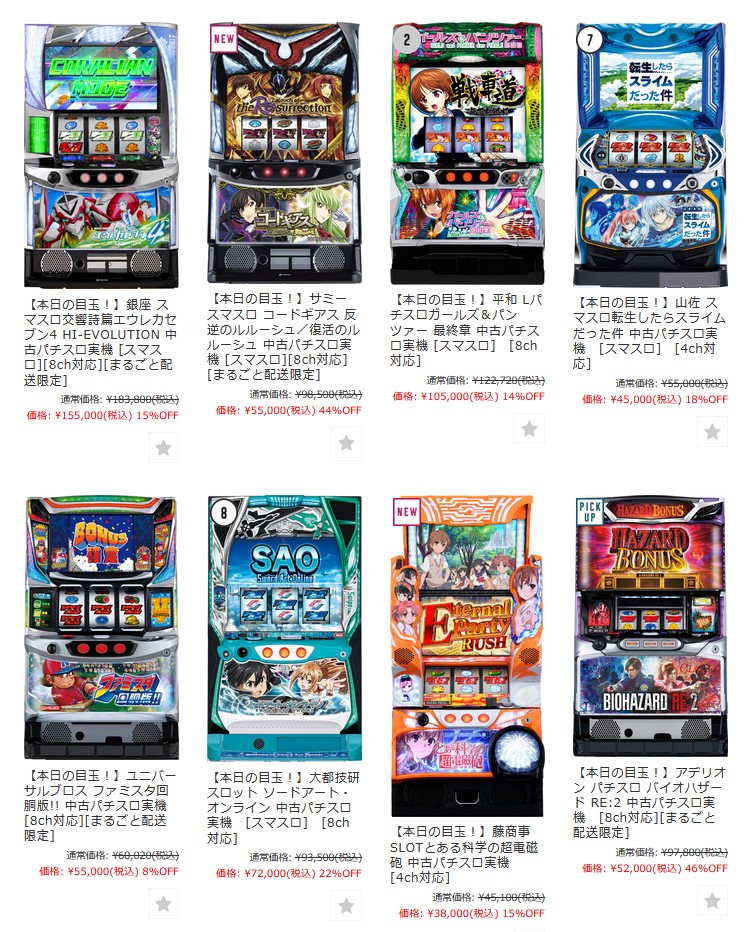756x932 pixels.
Task: View the SAO Sword Art Online slot product
Action: coord(284,626)
